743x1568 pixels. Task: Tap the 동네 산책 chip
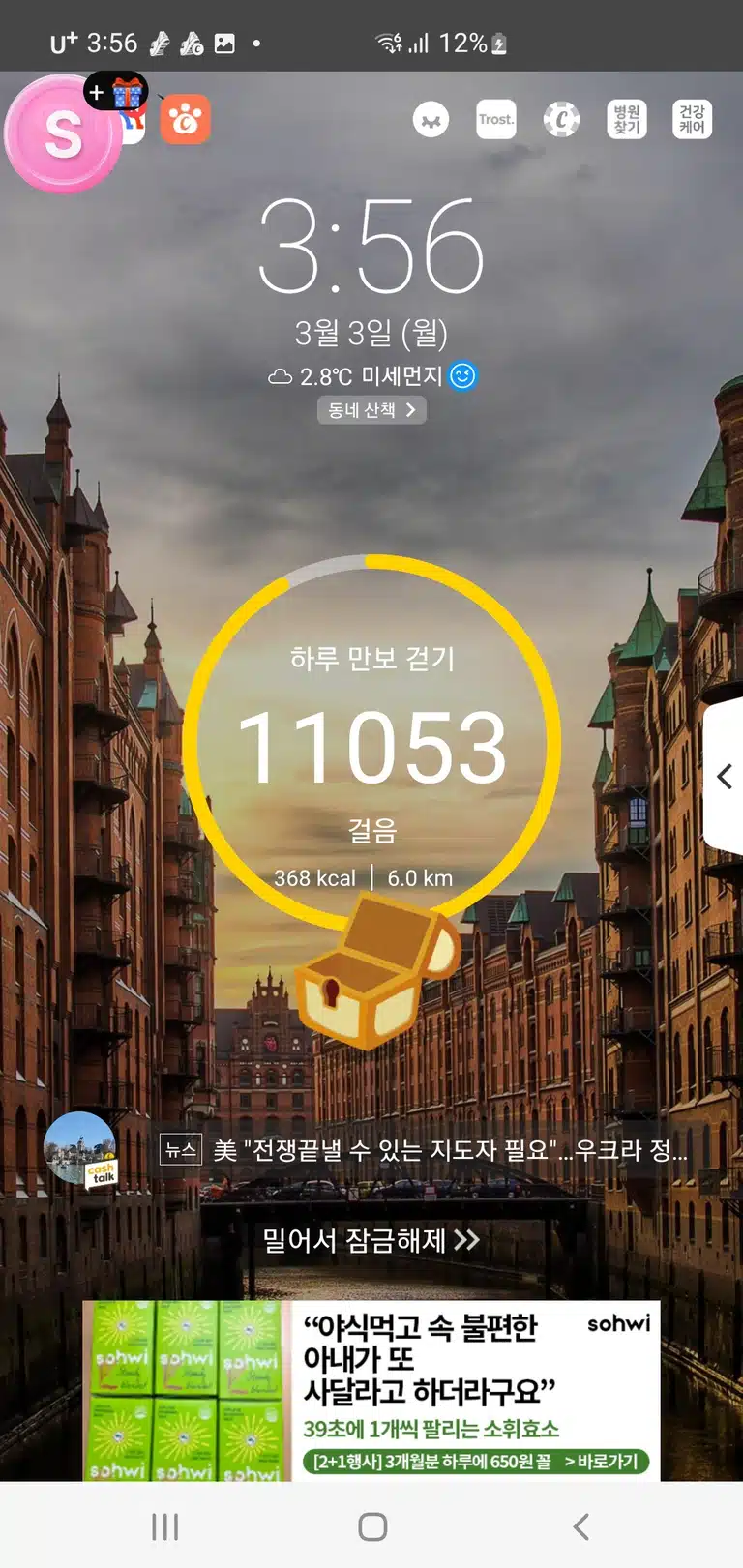371,410
